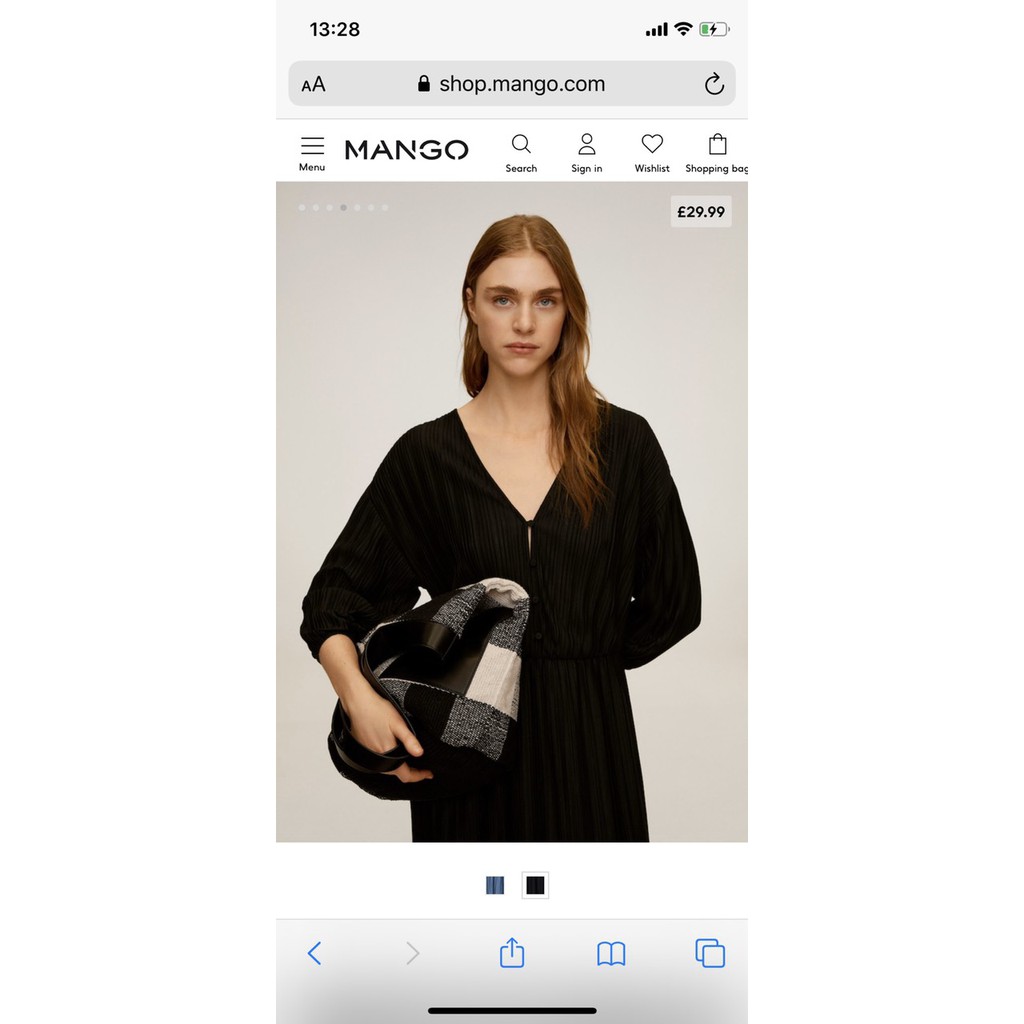Go back to the previous page
1024x1024 pixels.
[x=315, y=953]
